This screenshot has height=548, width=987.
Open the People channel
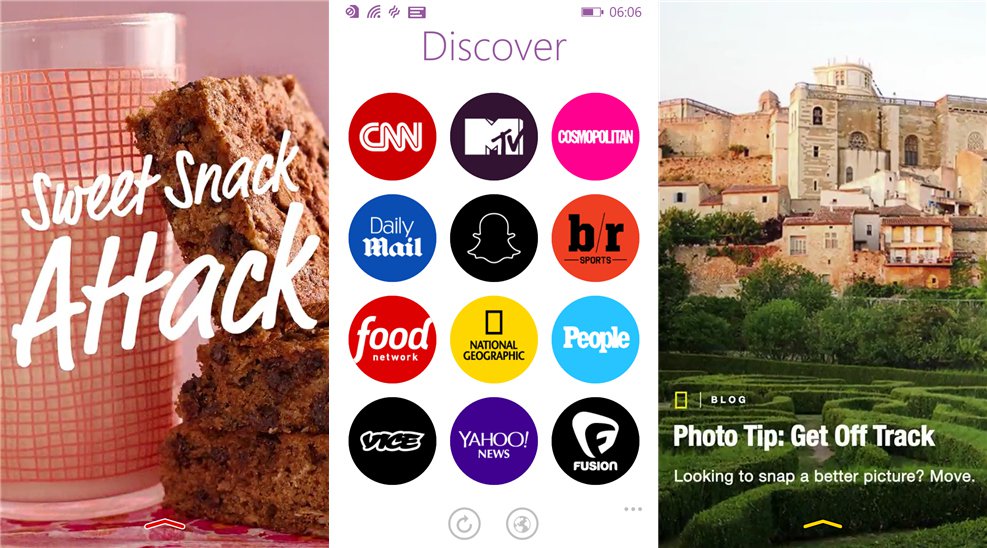(x=595, y=339)
